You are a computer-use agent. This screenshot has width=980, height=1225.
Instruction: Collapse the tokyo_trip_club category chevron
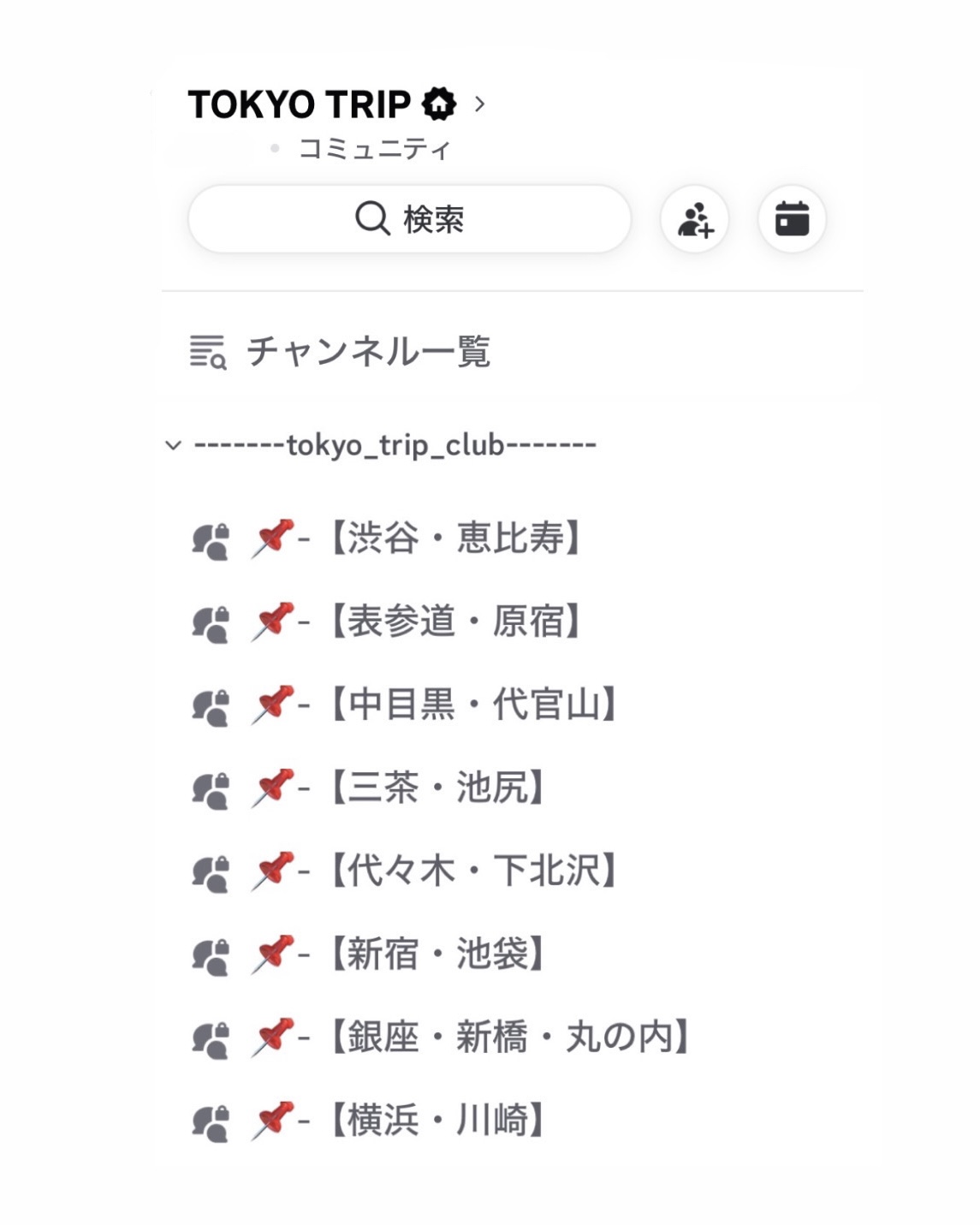pyautogui.click(x=171, y=444)
